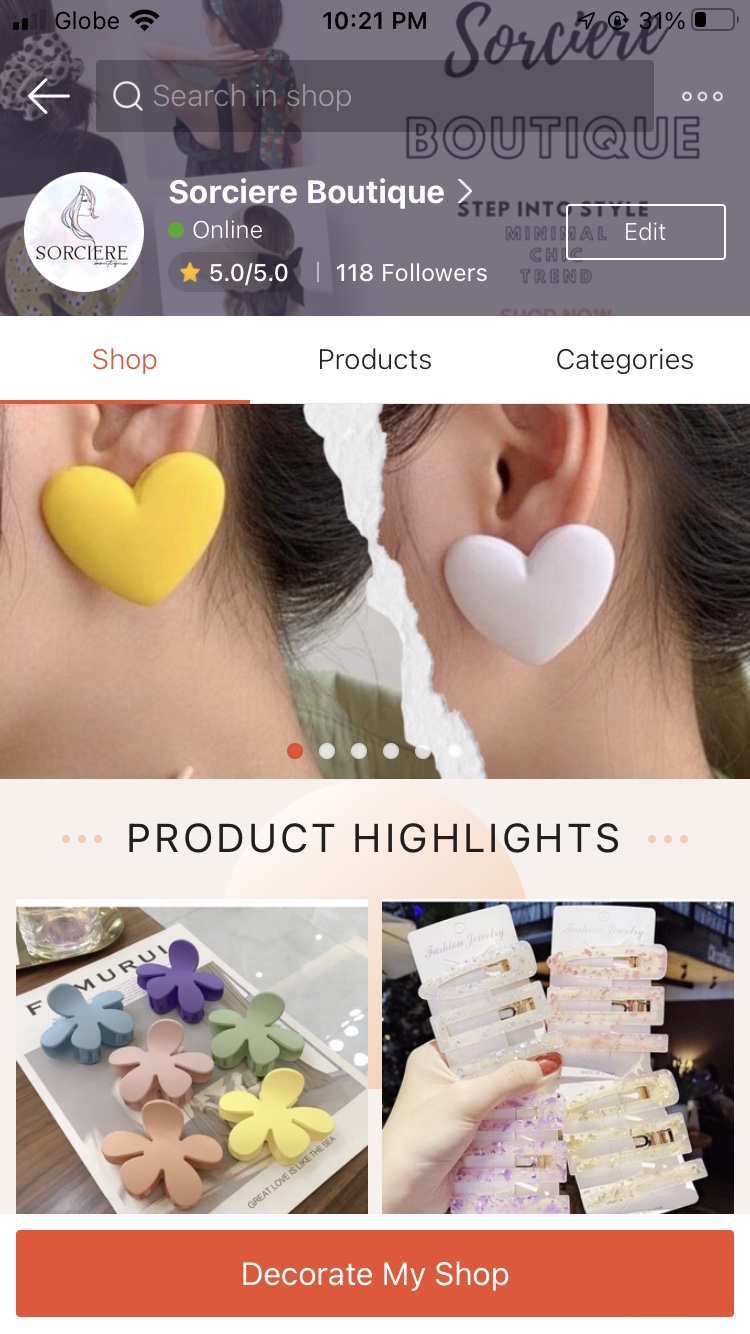This screenshot has height=1334, width=750.
Task: Switch to the Categories tab
Action: (624, 360)
